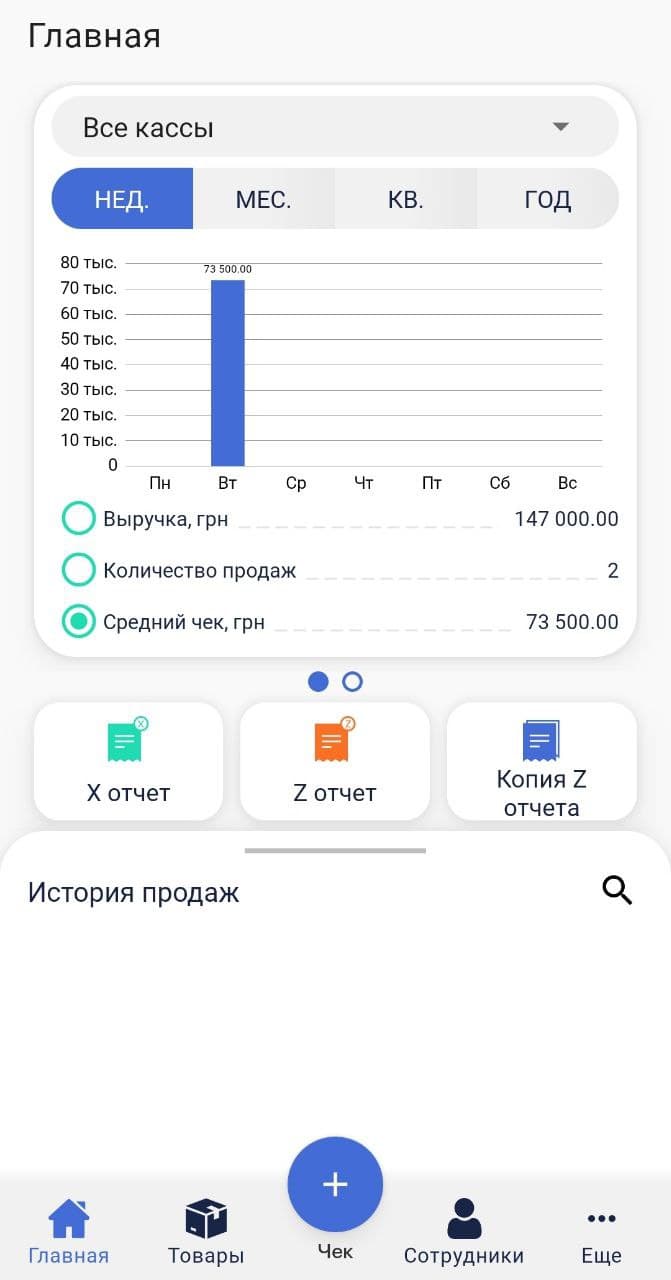Open the Еще tab
This screenshot has width=671, height=1280.
[602, 1232]
